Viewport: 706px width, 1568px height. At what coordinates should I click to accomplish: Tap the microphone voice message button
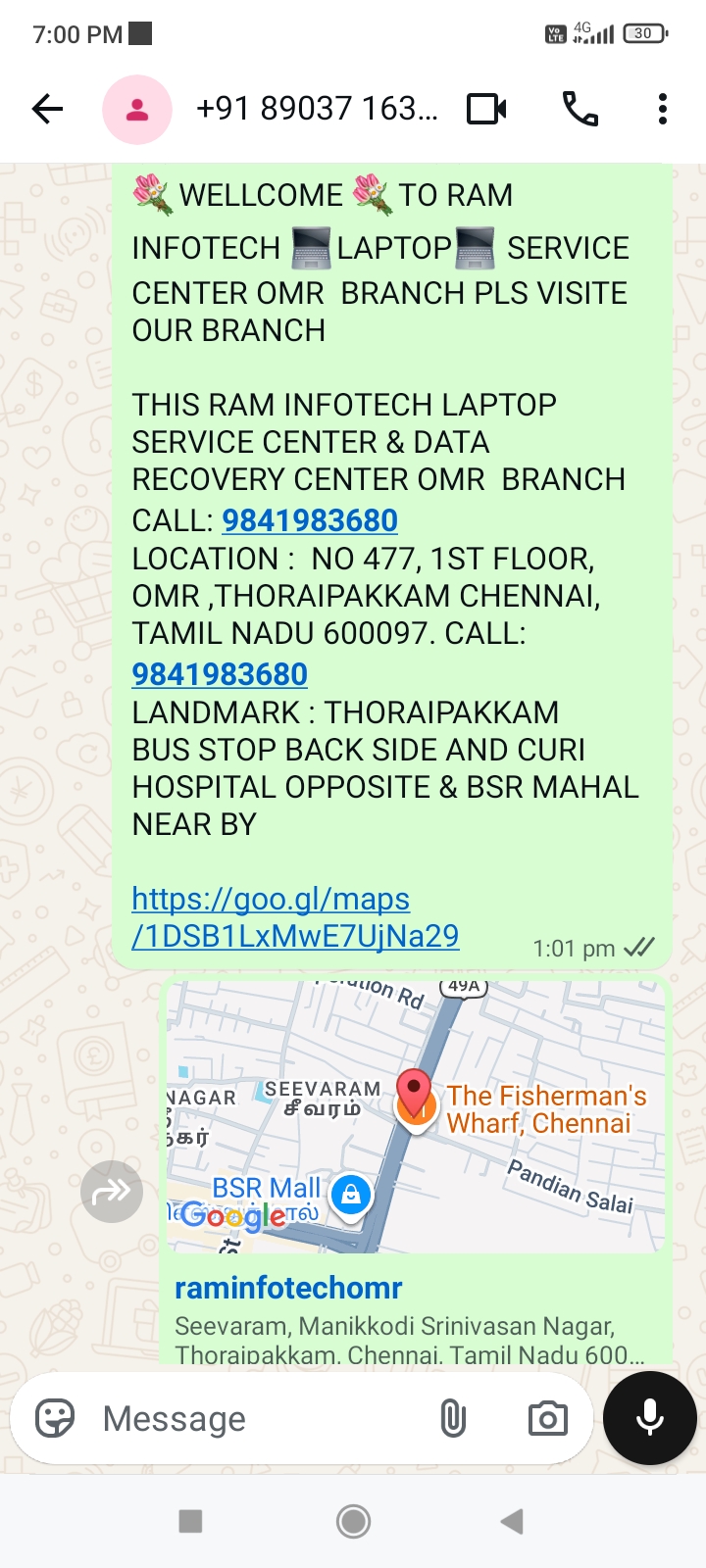(649, 1418)
